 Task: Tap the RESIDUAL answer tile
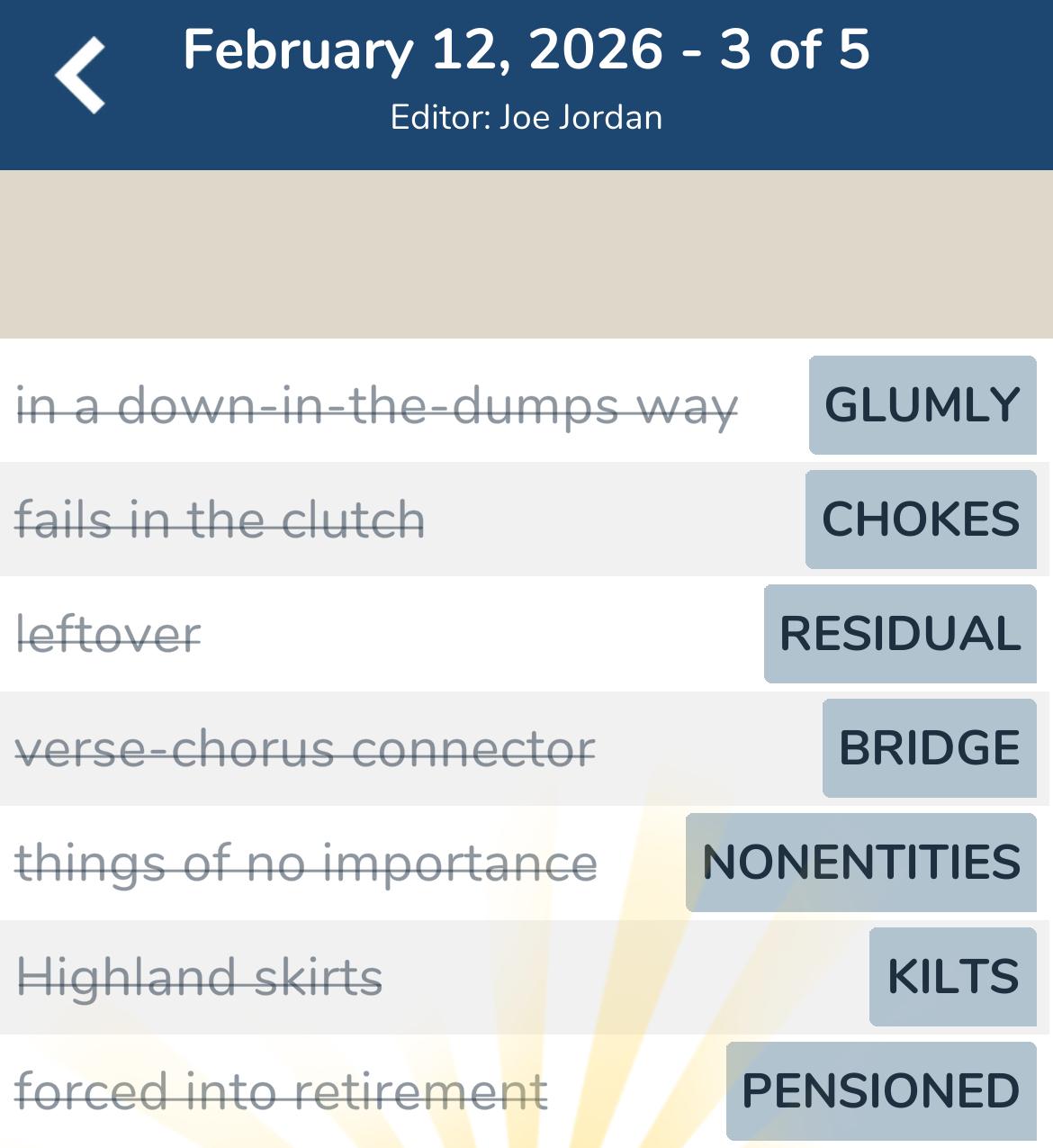click(900, 634)
